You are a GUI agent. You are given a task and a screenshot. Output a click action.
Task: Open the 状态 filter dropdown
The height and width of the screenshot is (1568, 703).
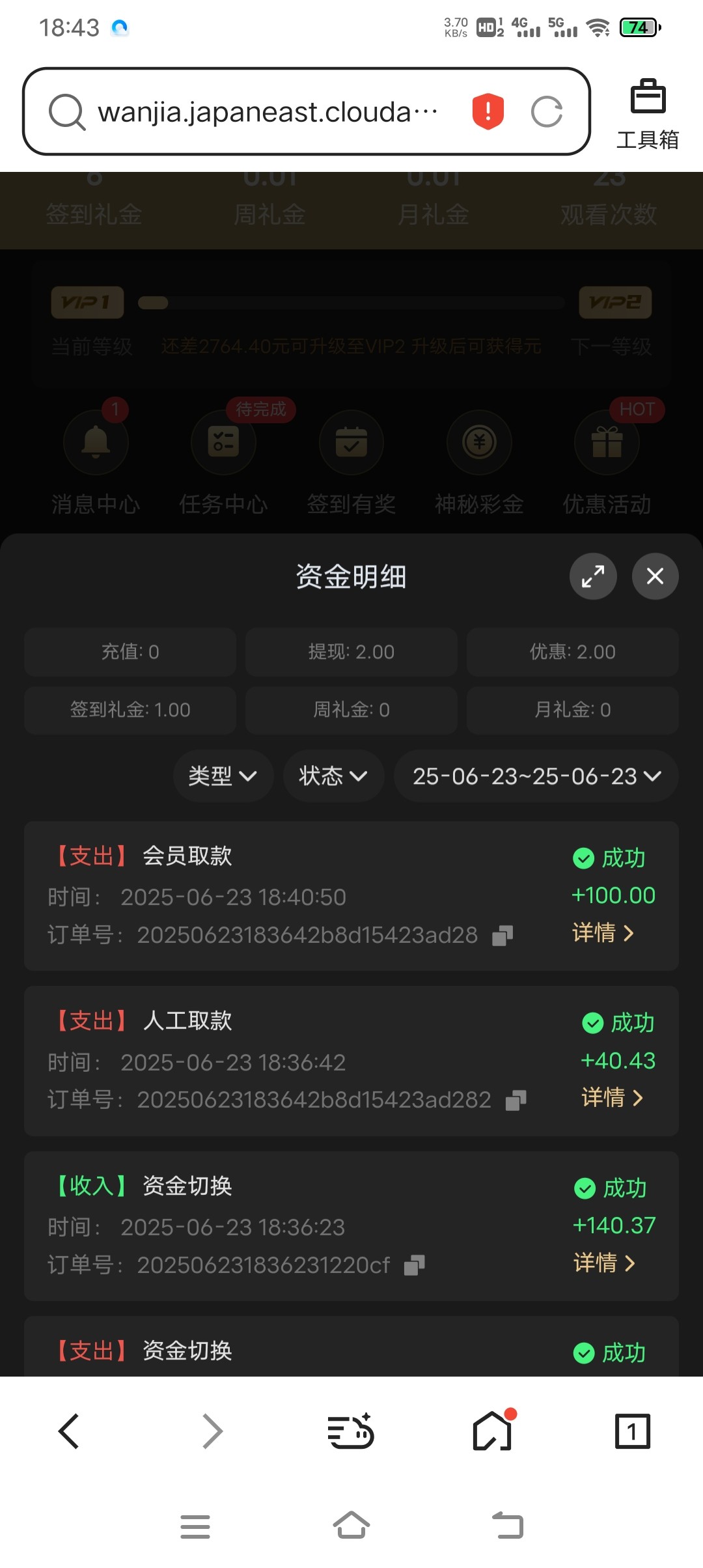tap(333, 776)
